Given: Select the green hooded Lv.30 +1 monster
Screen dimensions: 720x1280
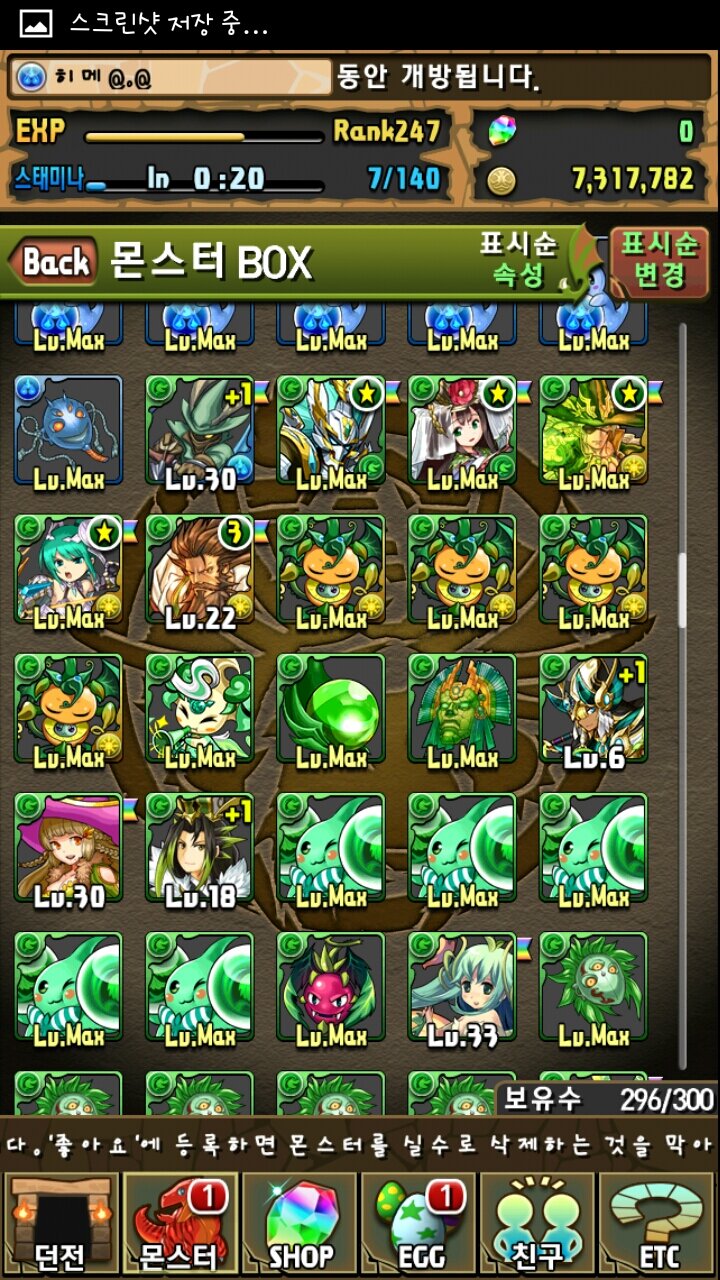Looking at the screenshot, I should pos(200,431).
